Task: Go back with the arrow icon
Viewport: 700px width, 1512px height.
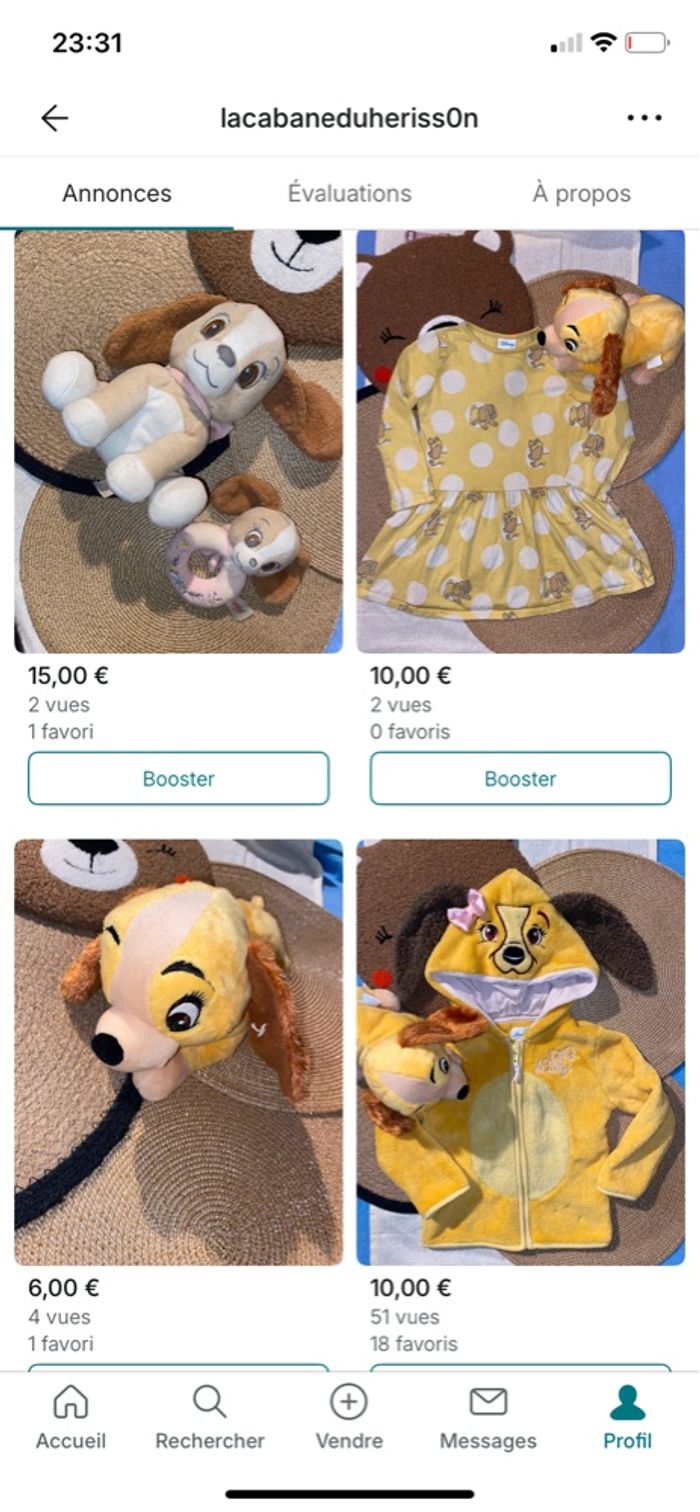Action: tap(55, 118)
